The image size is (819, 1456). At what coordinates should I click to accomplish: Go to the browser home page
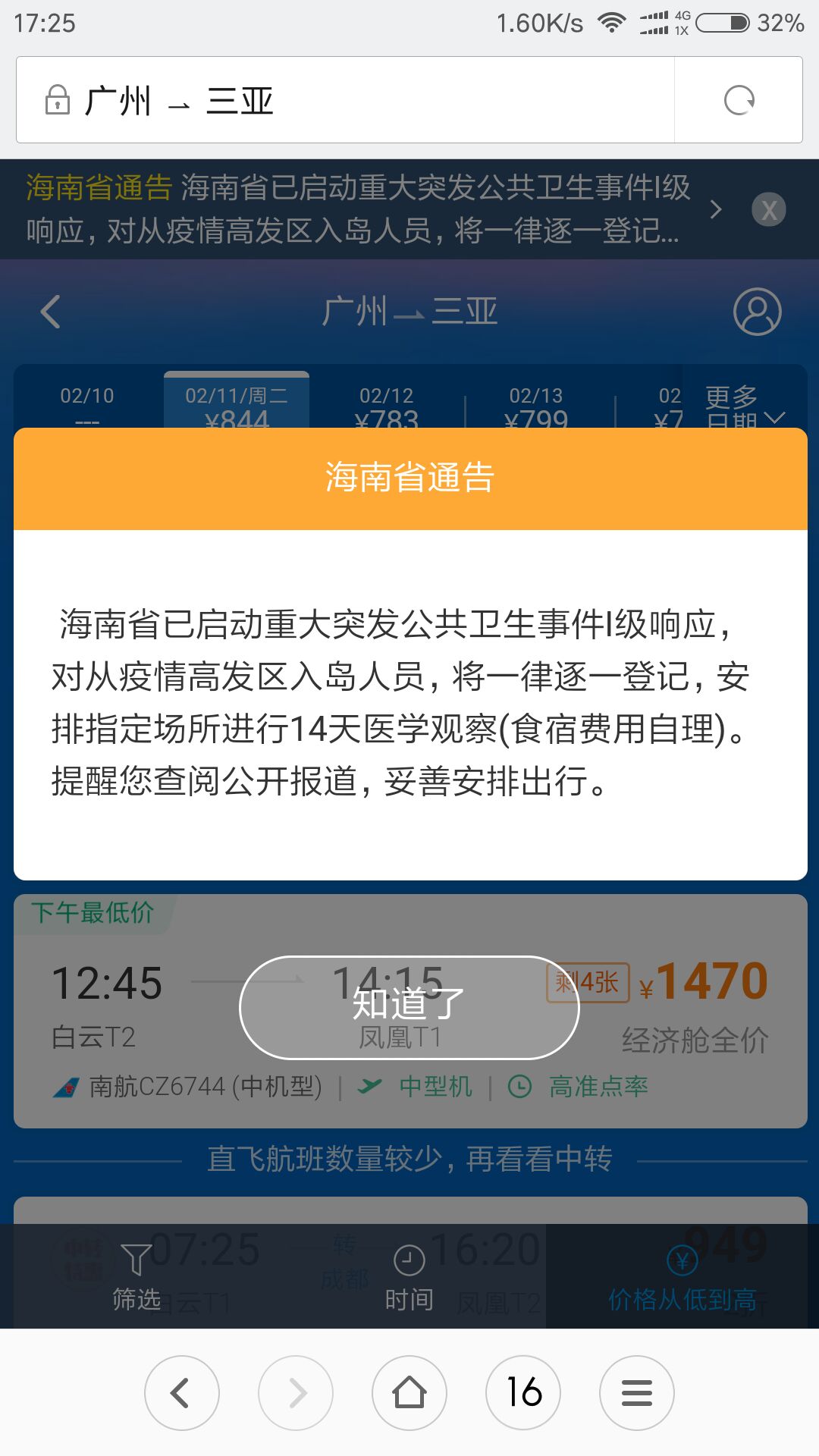pyautogui.click(x=409, y=1392)
